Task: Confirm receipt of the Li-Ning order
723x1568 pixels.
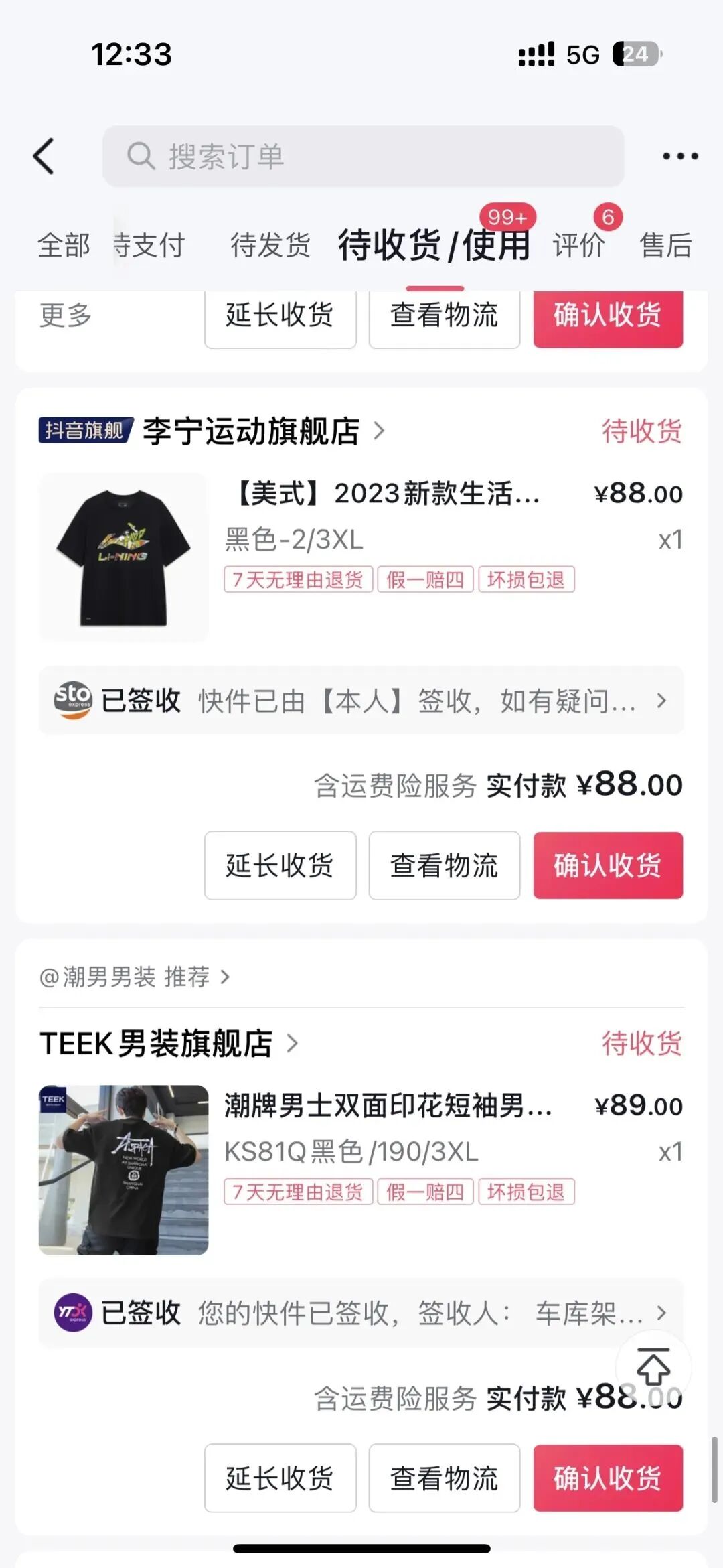Action: click(608, 865)
